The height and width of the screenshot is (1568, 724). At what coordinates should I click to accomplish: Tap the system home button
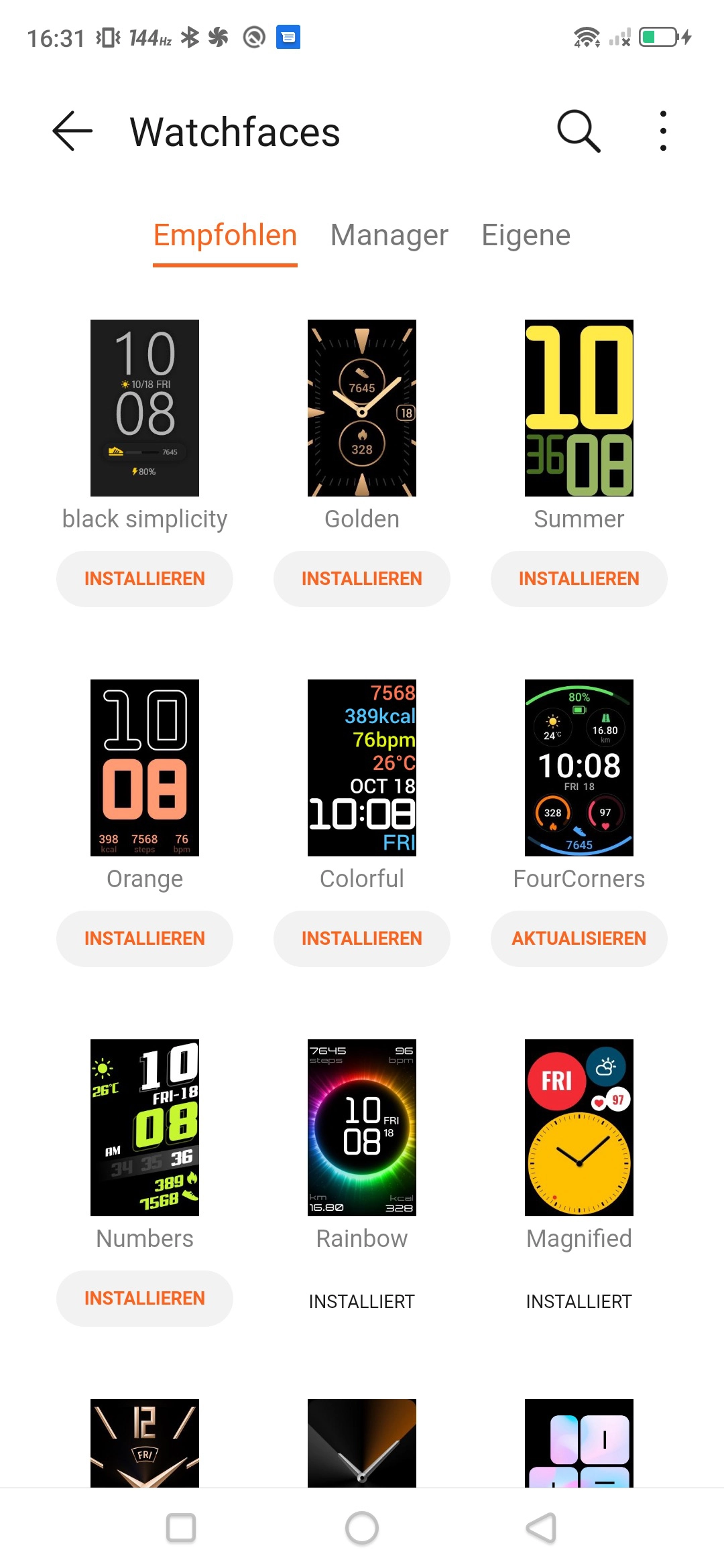coord(362,1528)
